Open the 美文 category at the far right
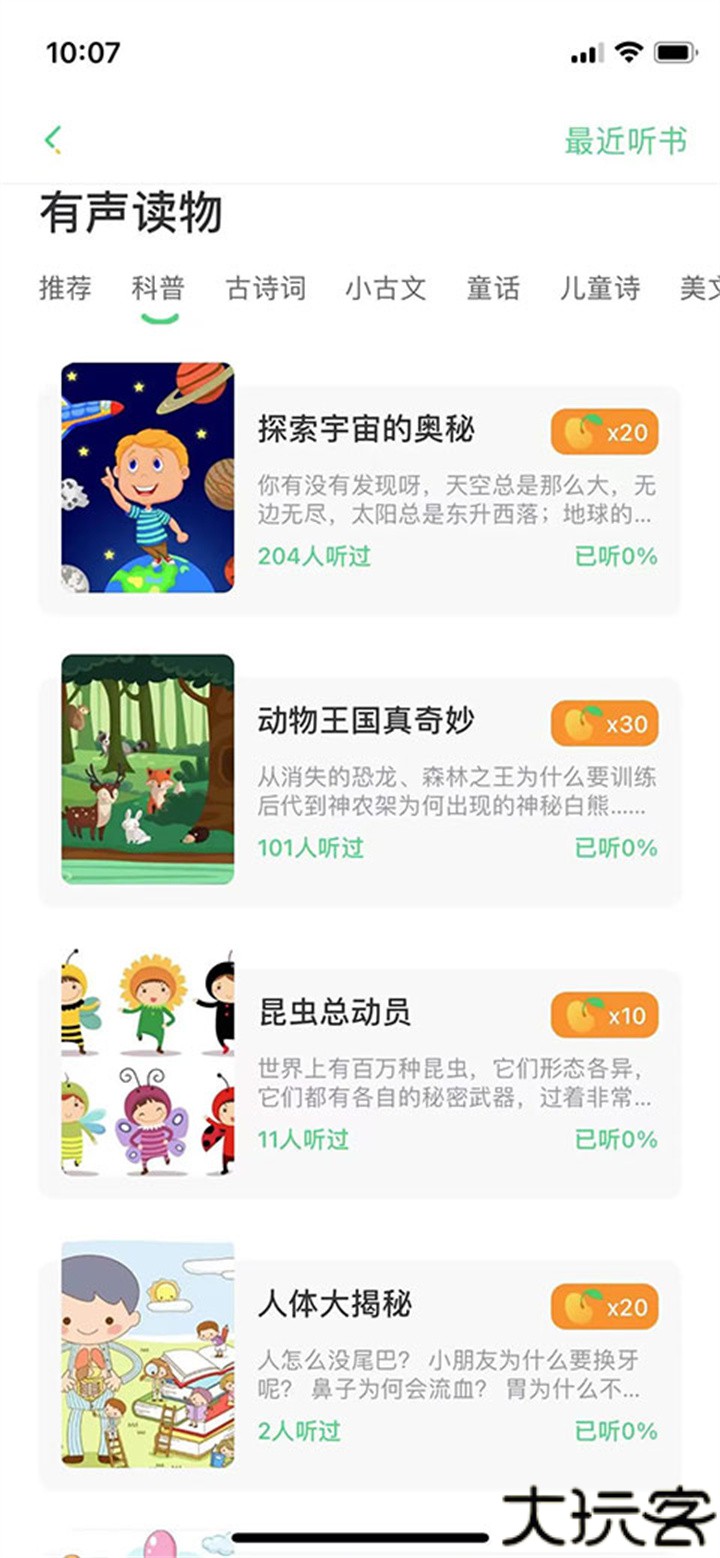 (701, 289)
